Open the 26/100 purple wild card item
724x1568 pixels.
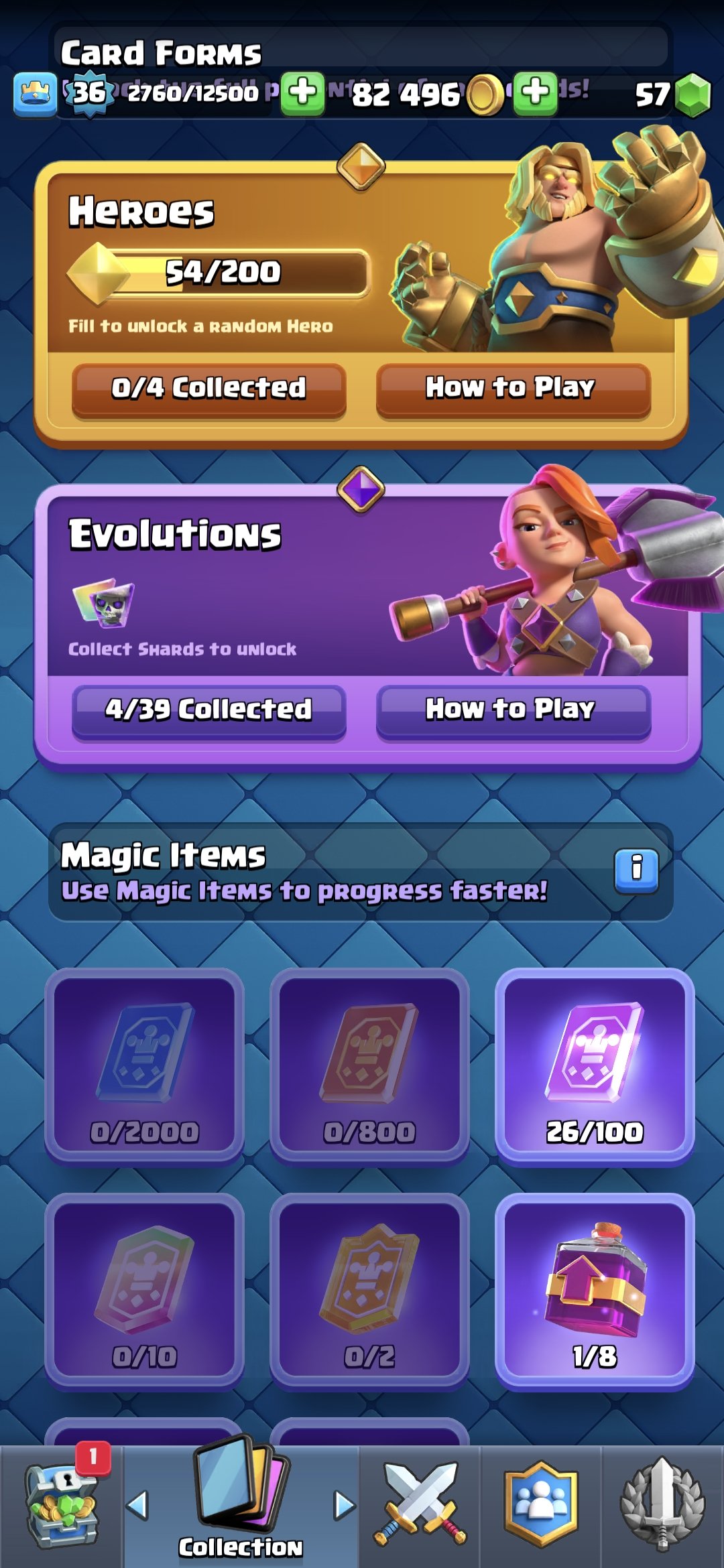[595, 1065]
